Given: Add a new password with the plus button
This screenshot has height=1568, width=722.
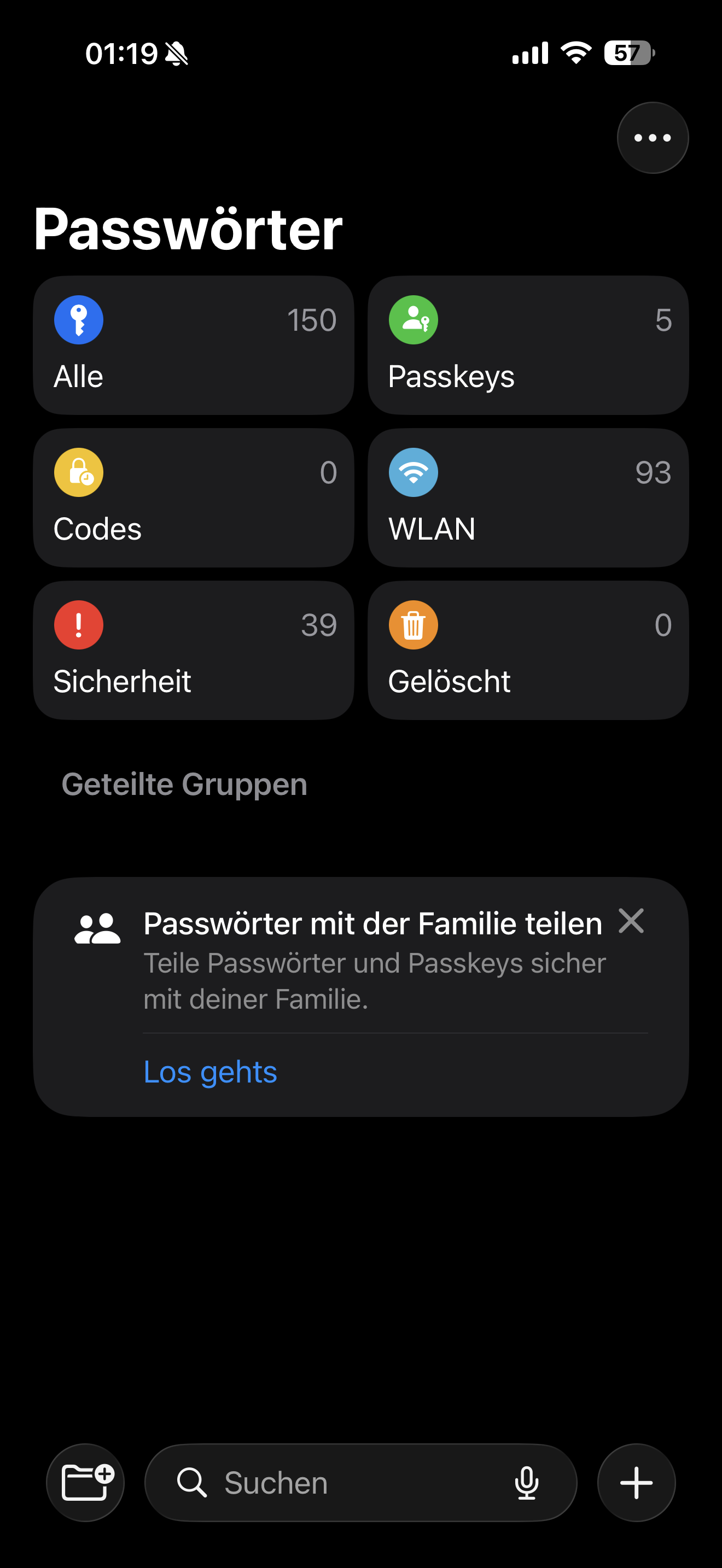Looking at the screenshot, I should [x=636, y=1482].
